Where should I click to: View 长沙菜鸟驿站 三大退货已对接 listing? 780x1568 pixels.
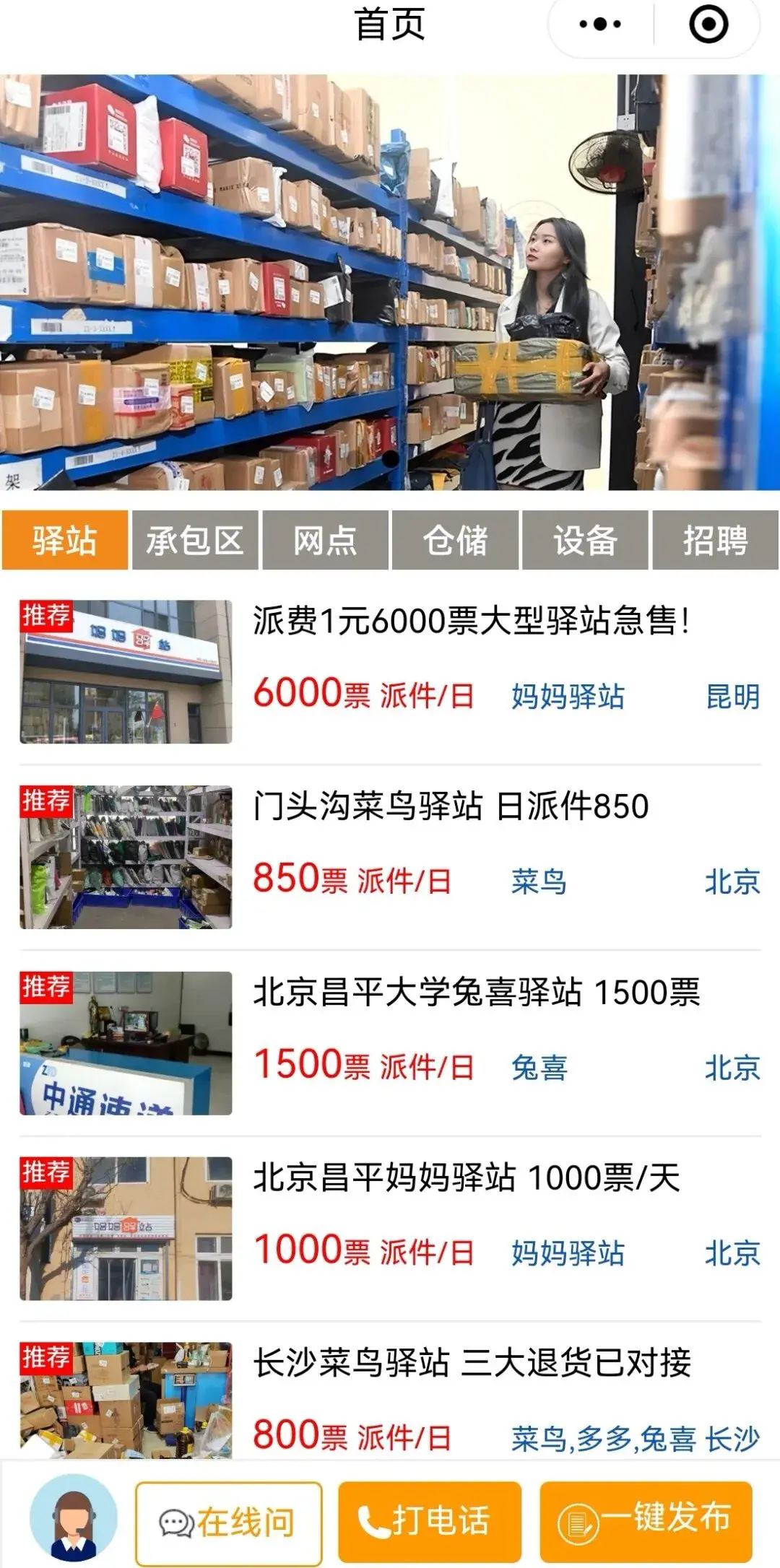click(390, 1401)
